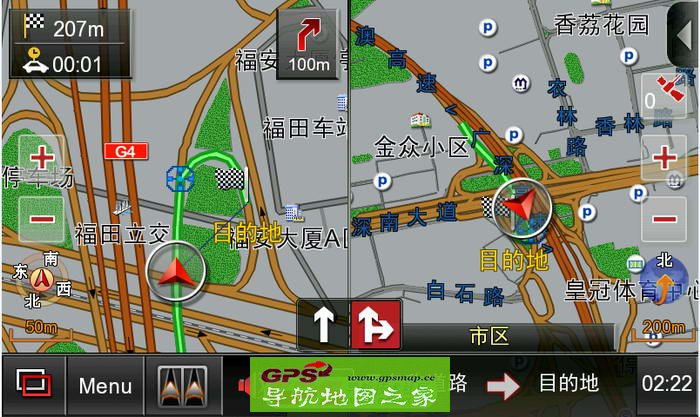Tap the left map compass

(42, 280)
